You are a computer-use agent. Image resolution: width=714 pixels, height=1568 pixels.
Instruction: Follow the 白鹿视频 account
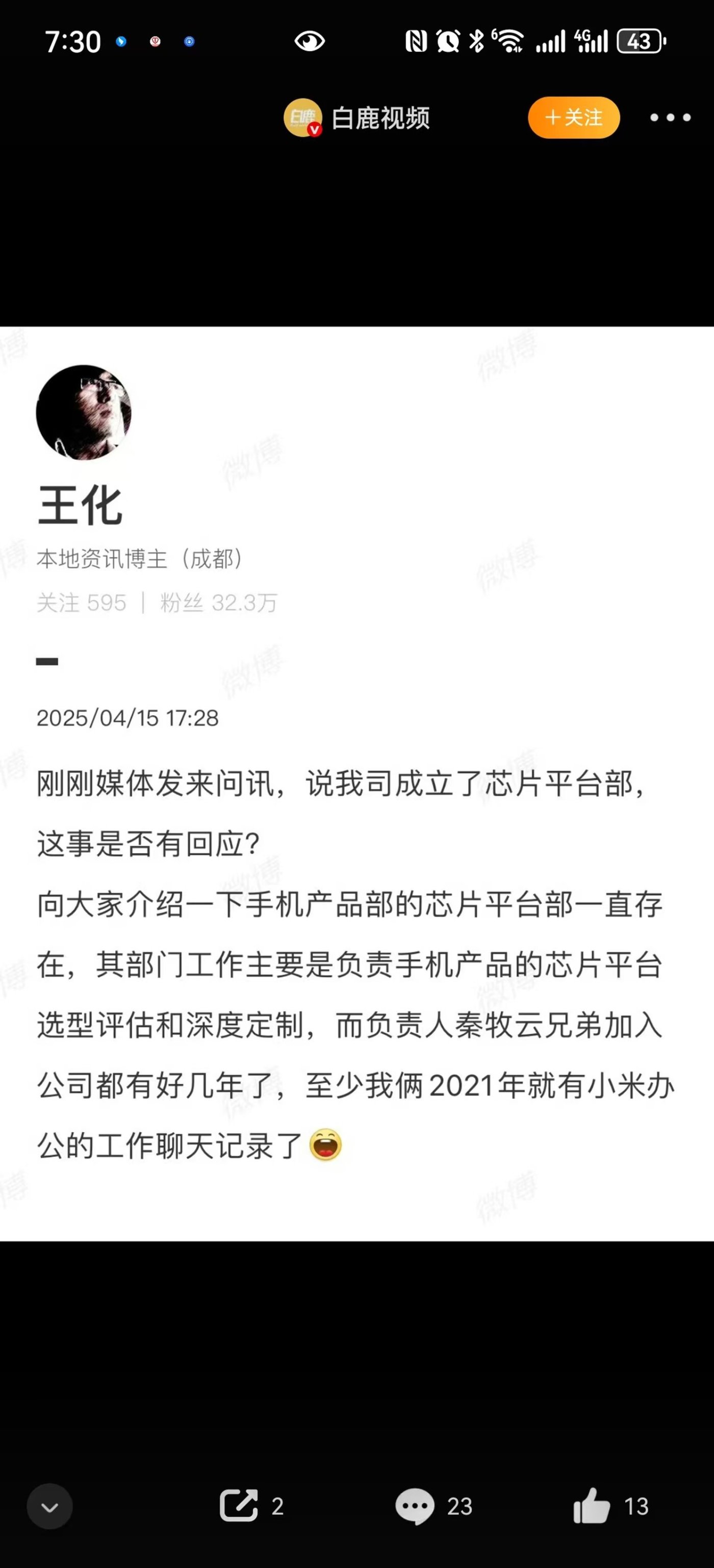click(x=573, y=117)
